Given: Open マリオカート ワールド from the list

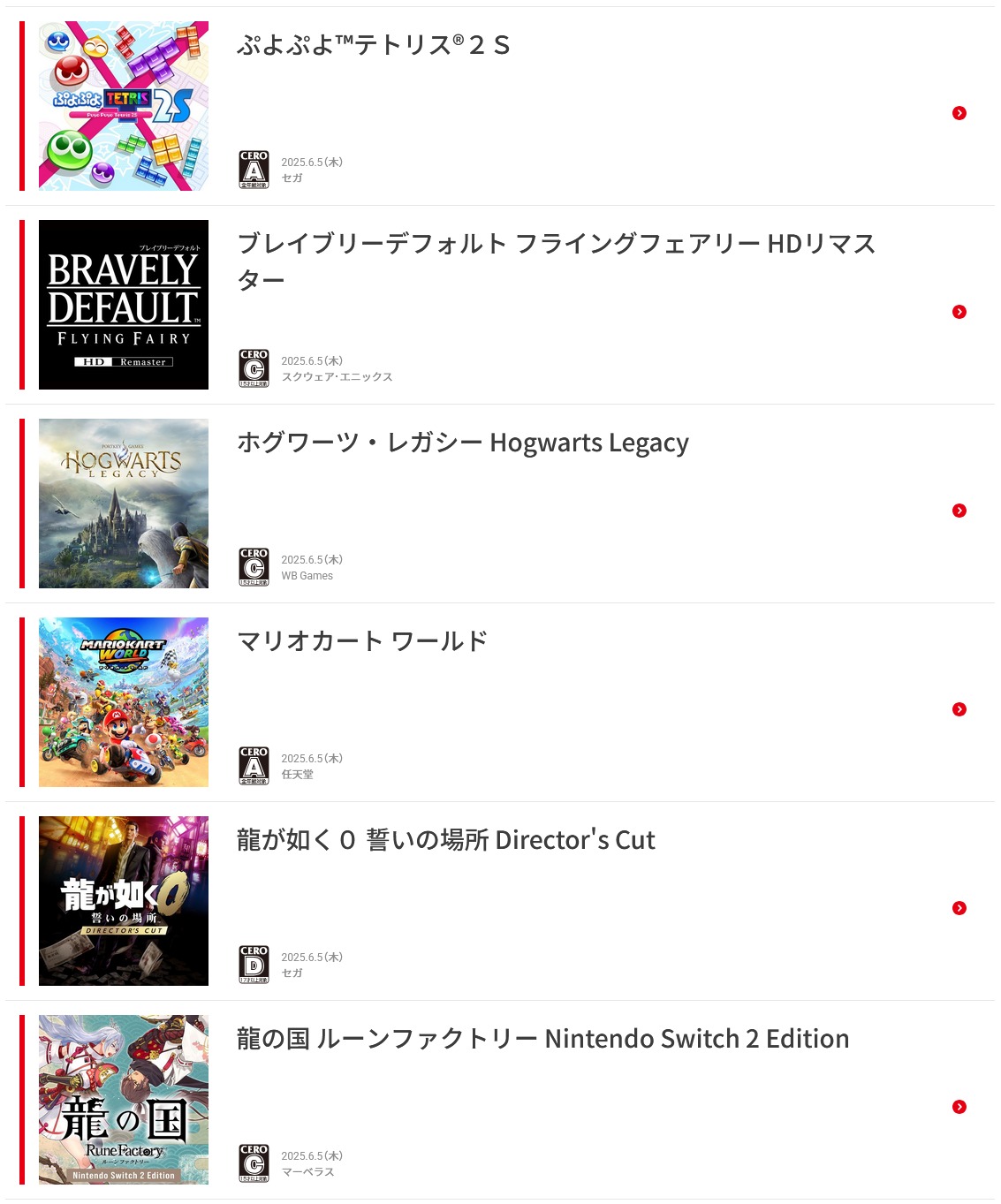Looking at the screenshot, I should [362, 642].
